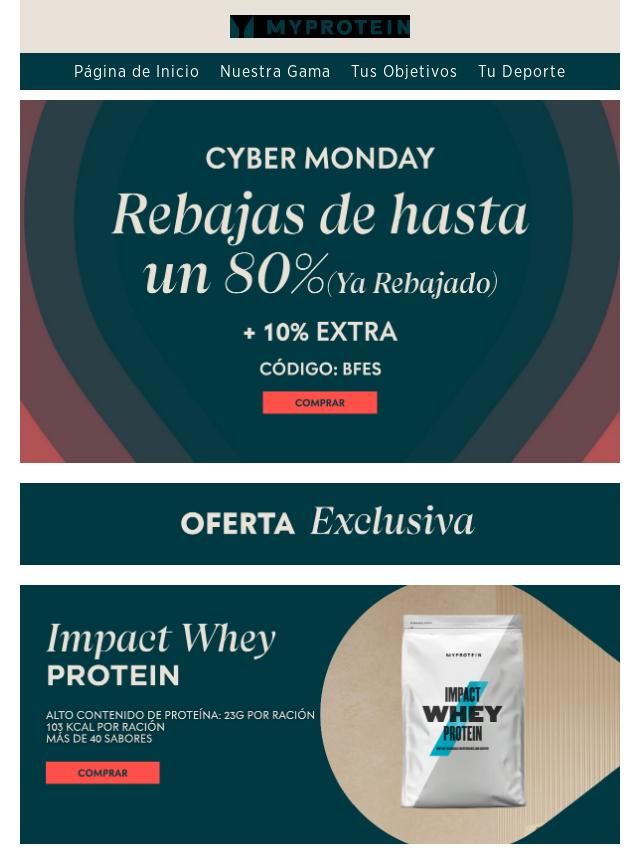Open the Nuestra Gama link

275,72
